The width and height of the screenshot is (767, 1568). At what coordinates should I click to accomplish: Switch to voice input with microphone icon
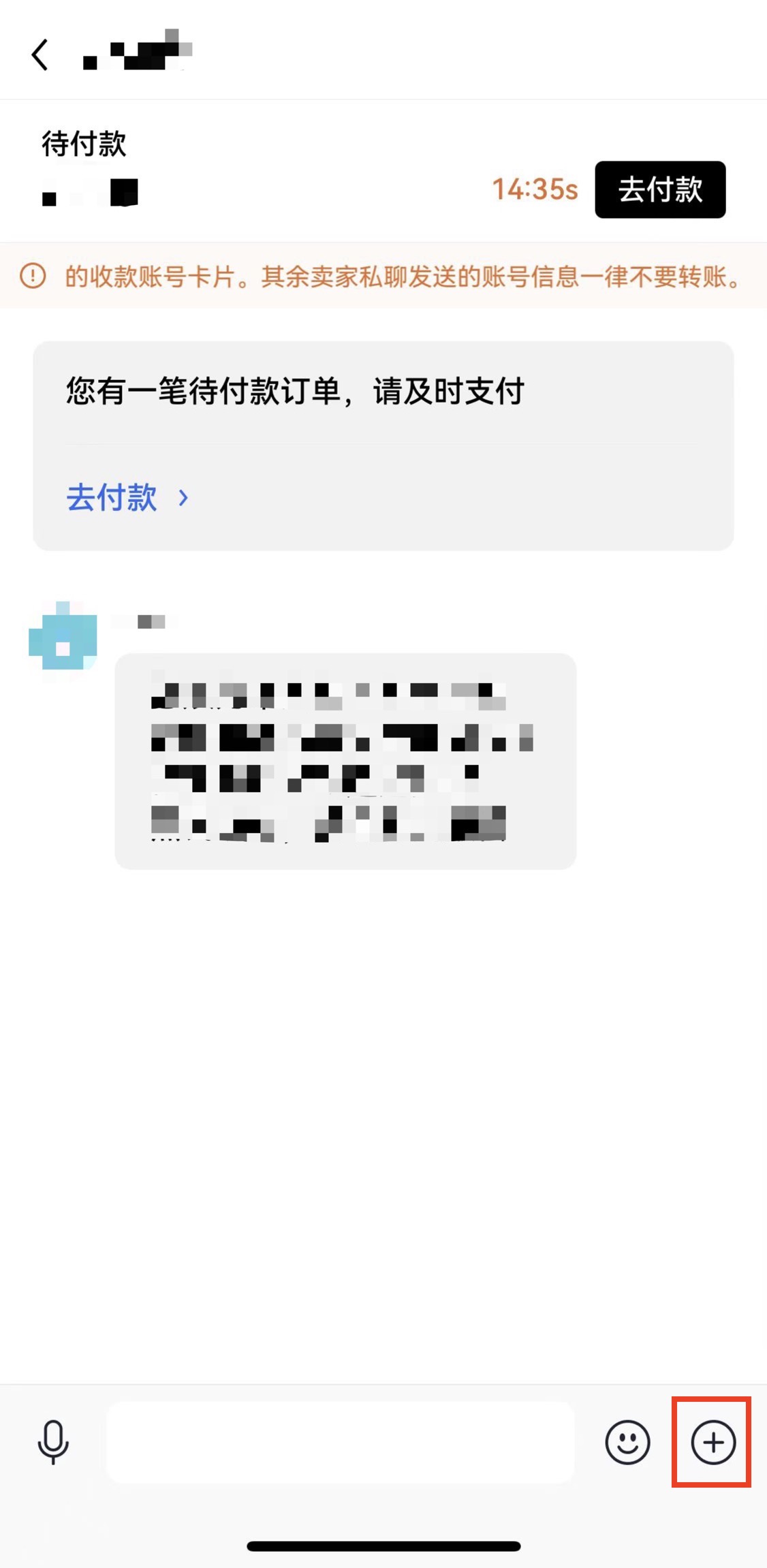(x=52, y=1442)
